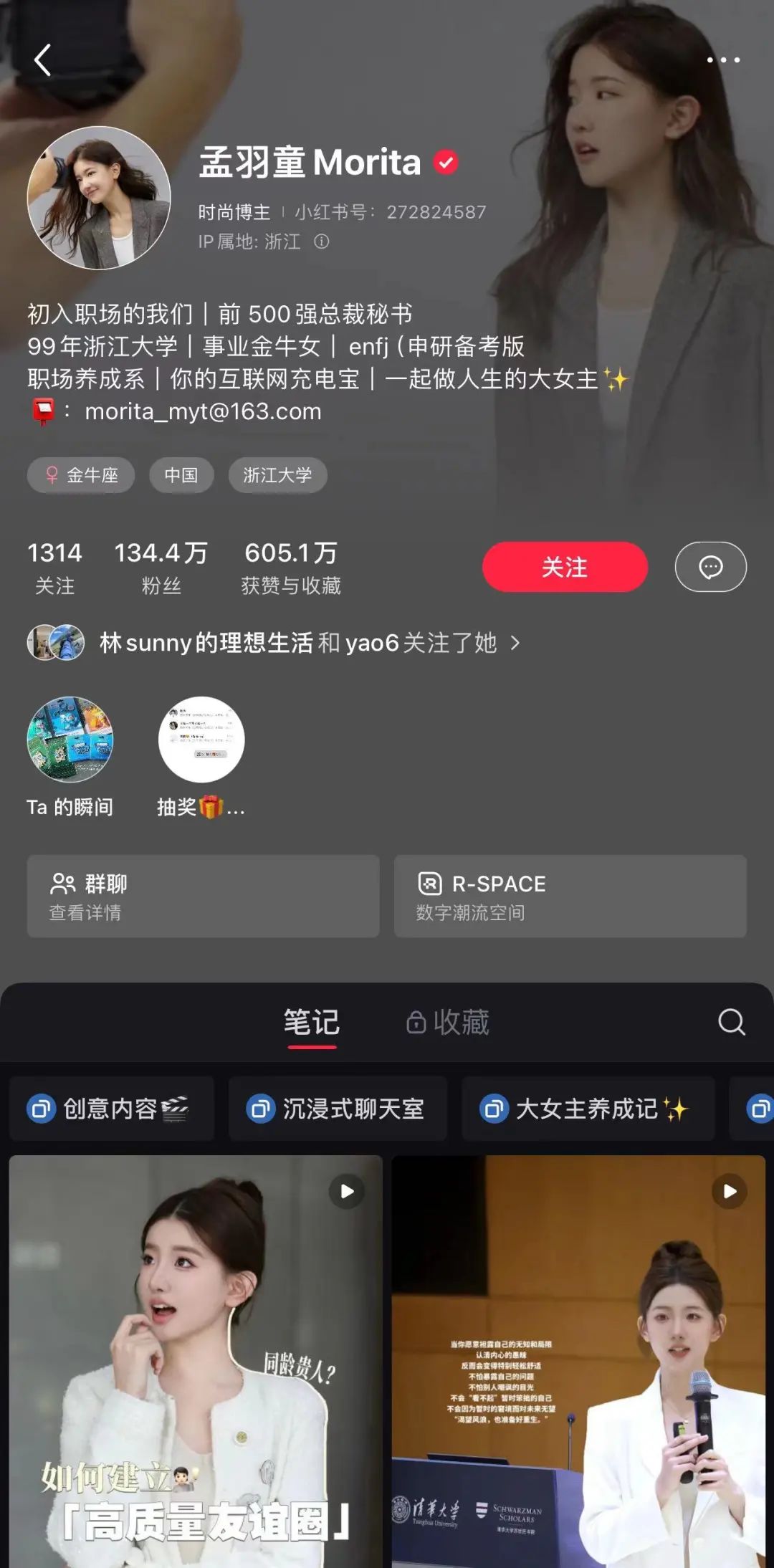
Task: Open the 群聊 group chat entry
Action: (x=202, y=896)
